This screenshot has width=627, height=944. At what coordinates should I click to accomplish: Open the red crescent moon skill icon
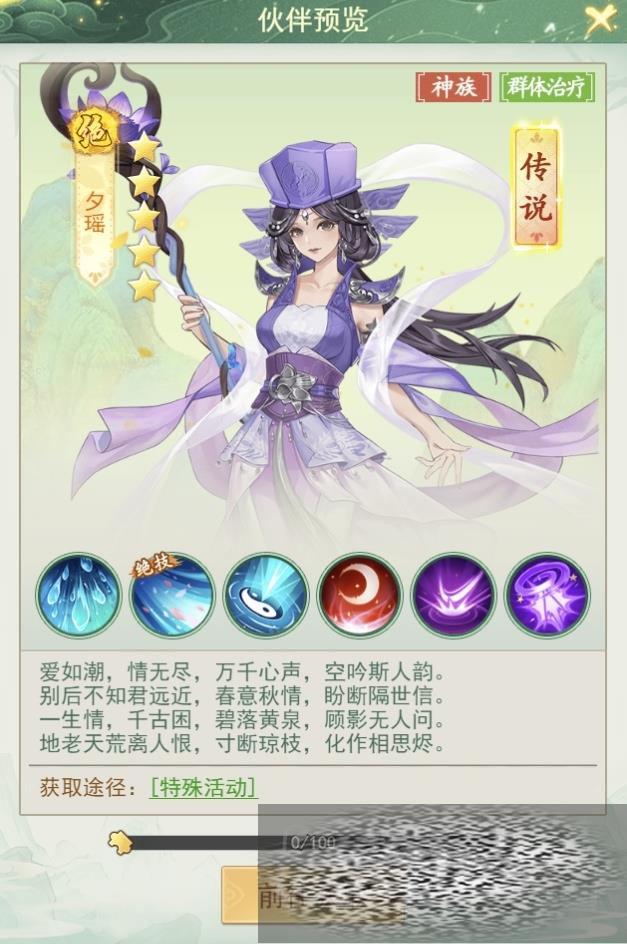point(359,596)
